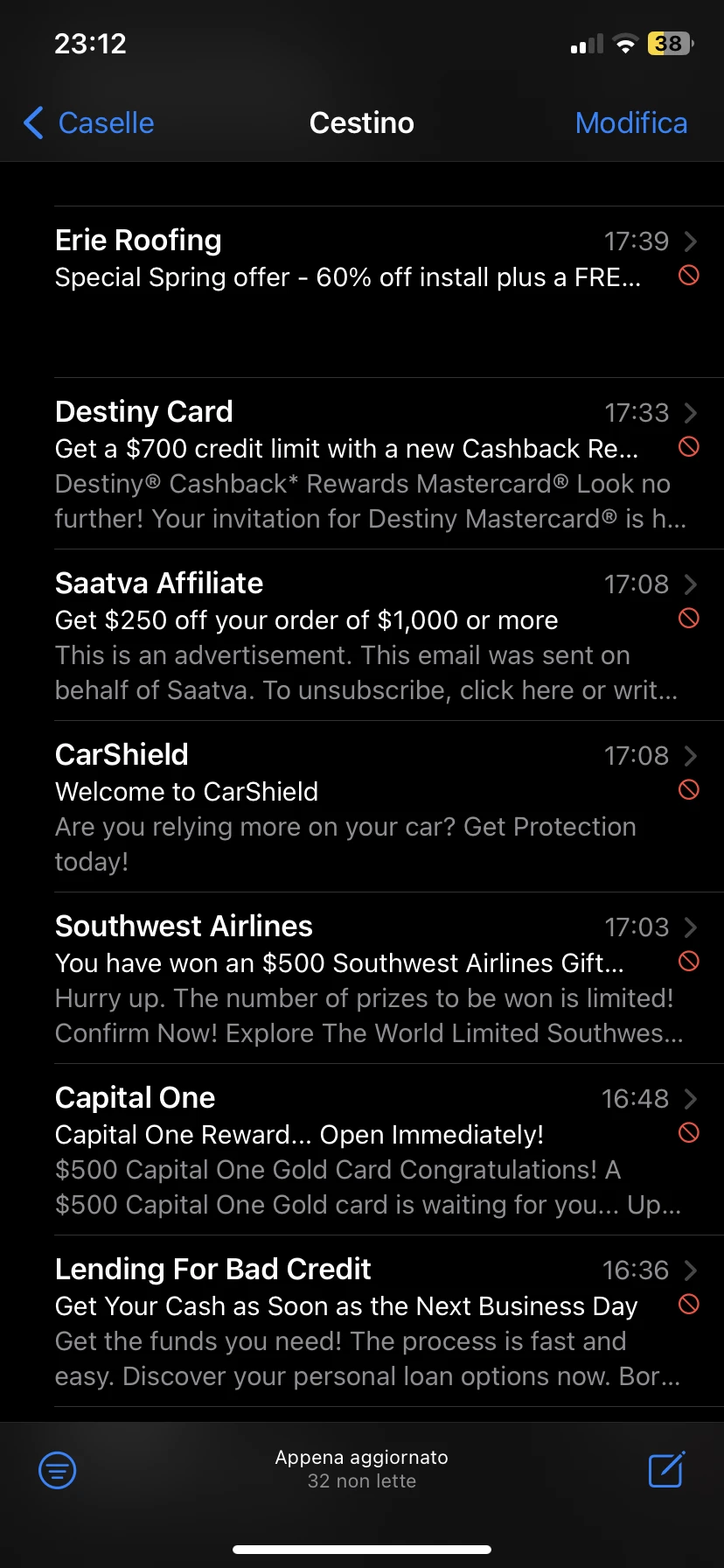Expand the Erie Roofing email via its chevron
This screenshot has height=1568, width=724.
click(690, 241)
